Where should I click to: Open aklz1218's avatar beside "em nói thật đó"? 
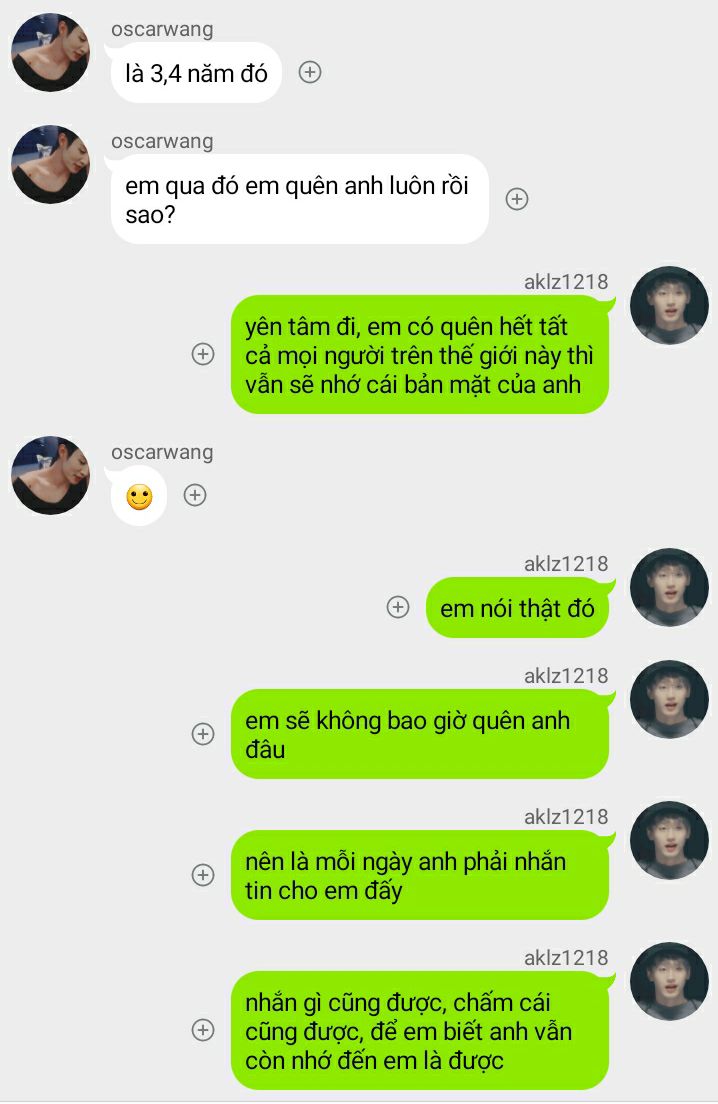(x=669, y=587)
